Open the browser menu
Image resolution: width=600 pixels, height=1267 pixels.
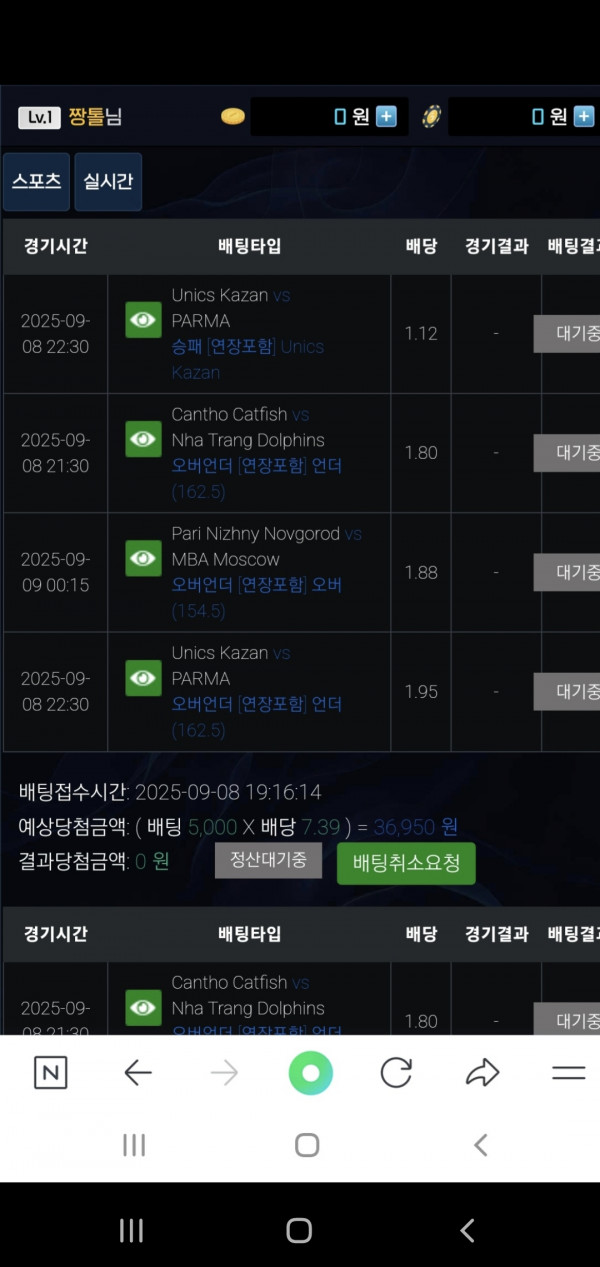click(x=568, y=1073)
